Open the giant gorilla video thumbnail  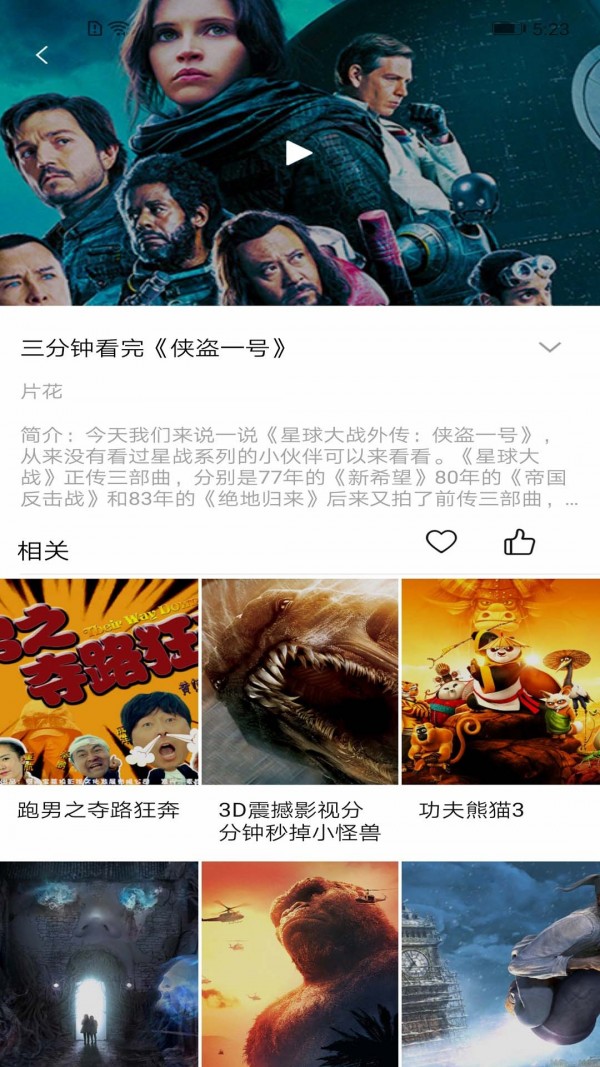tap(300, 963)
